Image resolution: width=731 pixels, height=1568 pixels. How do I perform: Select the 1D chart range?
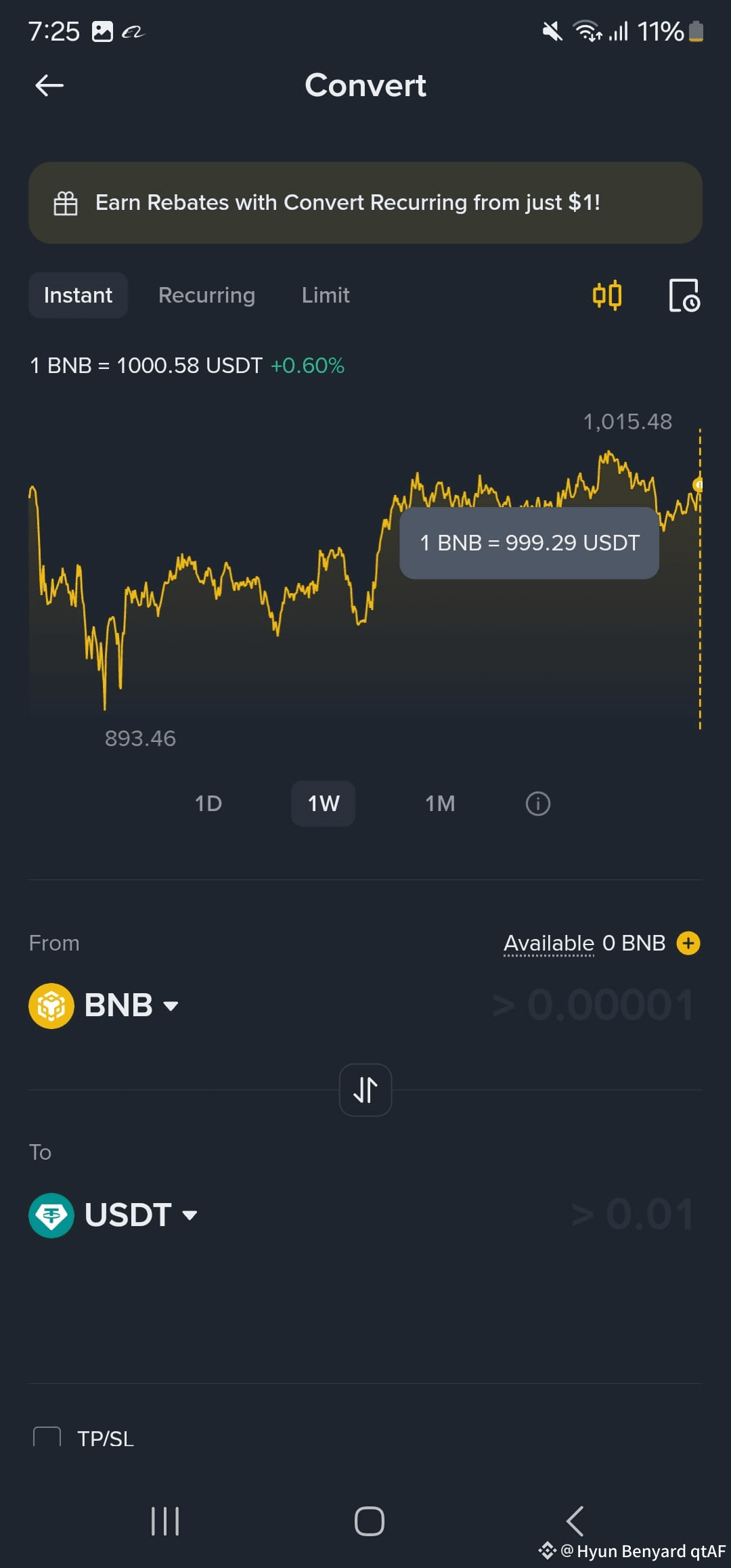pos(208,804)
